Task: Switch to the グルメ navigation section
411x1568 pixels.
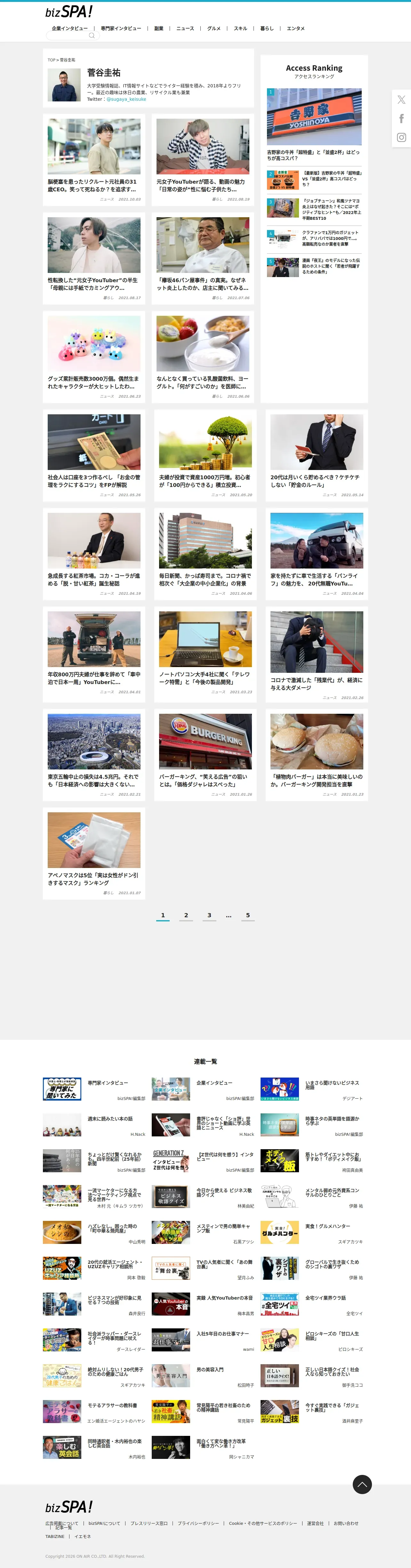Action: tap(214, 28)
